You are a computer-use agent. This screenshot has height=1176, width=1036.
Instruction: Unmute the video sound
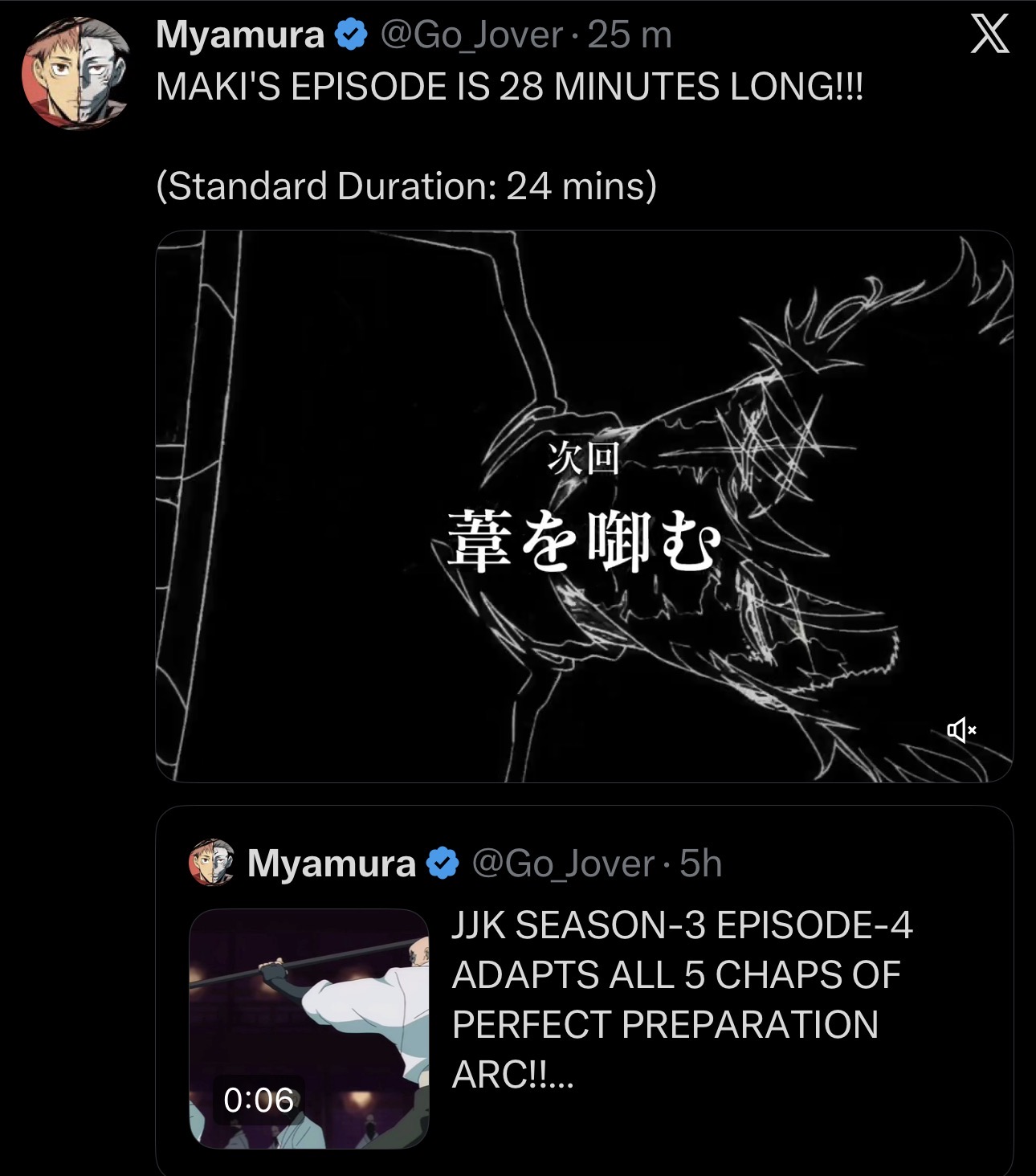[961, 730]
